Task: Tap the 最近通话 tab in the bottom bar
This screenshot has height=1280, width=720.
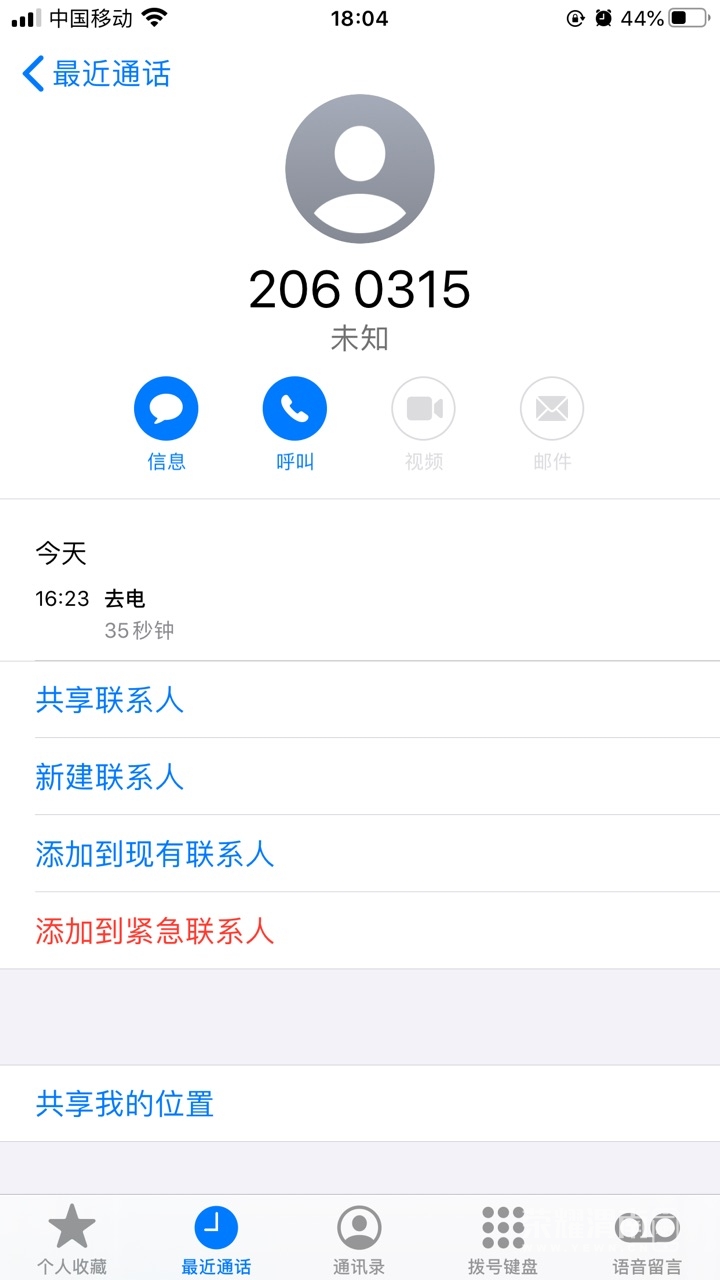Action: pos(216,1238)
